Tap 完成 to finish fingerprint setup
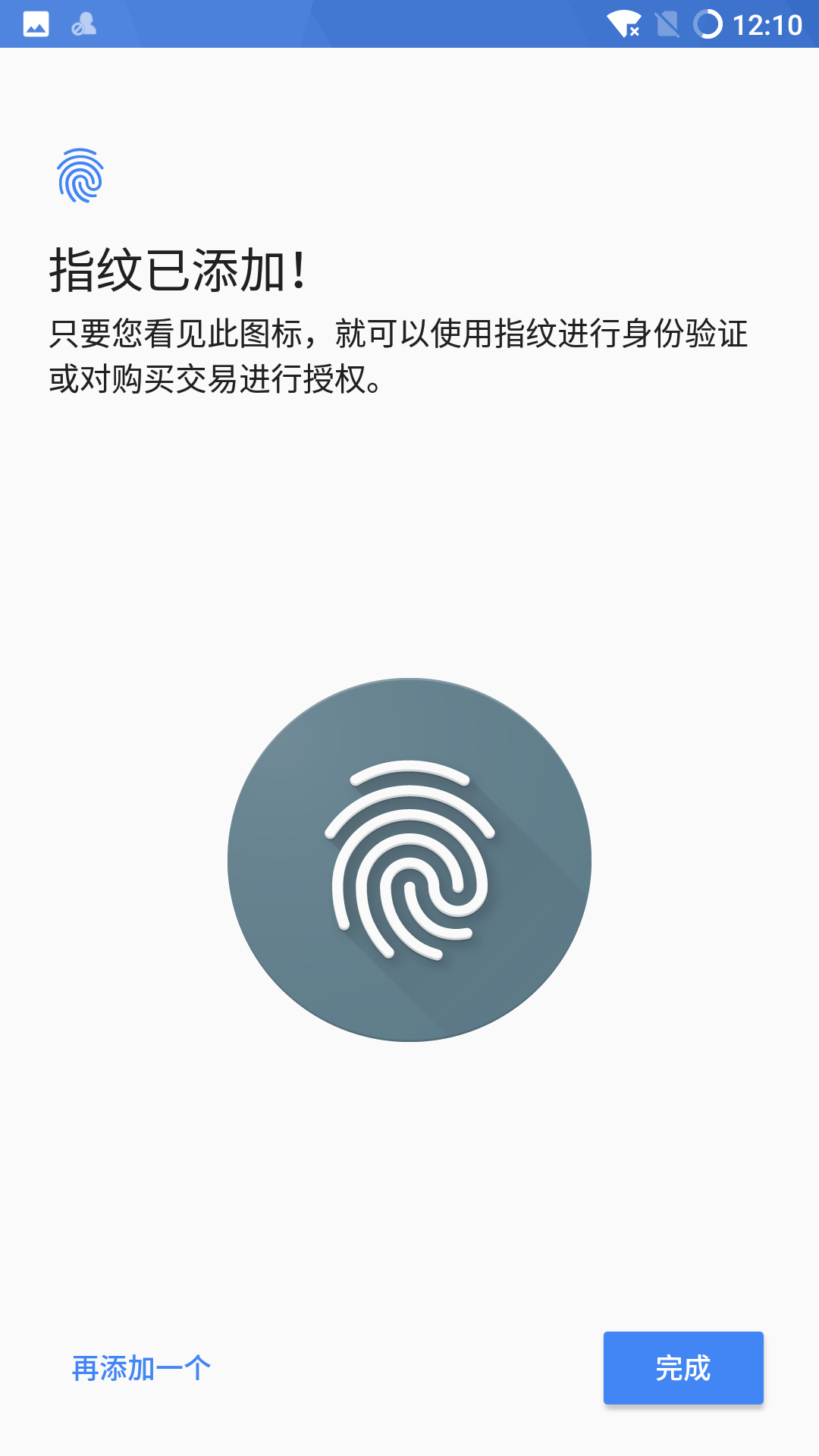The height and width of the screenshot is (1456, 819). click(x=683, y=1368)
